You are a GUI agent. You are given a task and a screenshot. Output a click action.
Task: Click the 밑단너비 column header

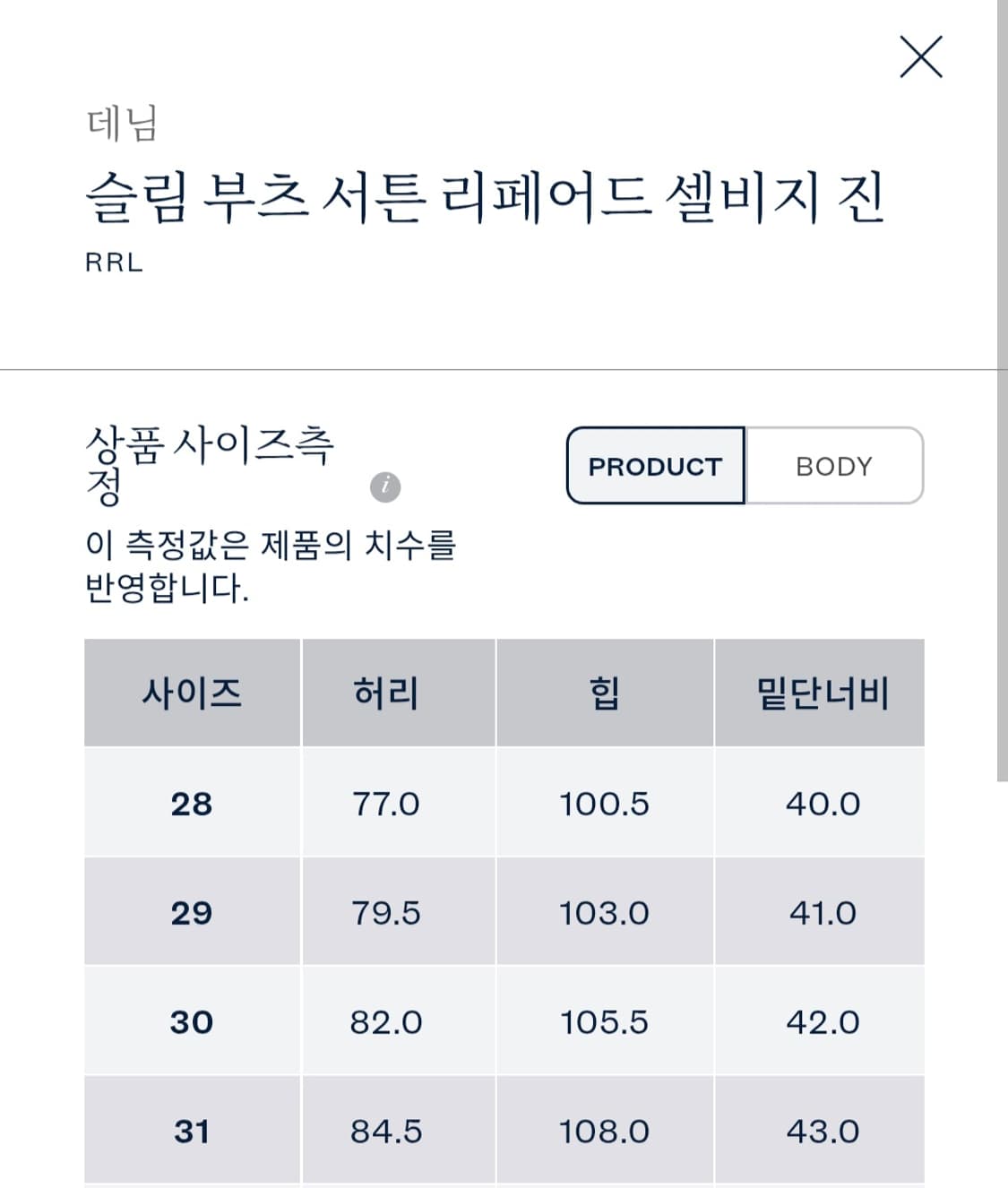(x=820, y=693)
